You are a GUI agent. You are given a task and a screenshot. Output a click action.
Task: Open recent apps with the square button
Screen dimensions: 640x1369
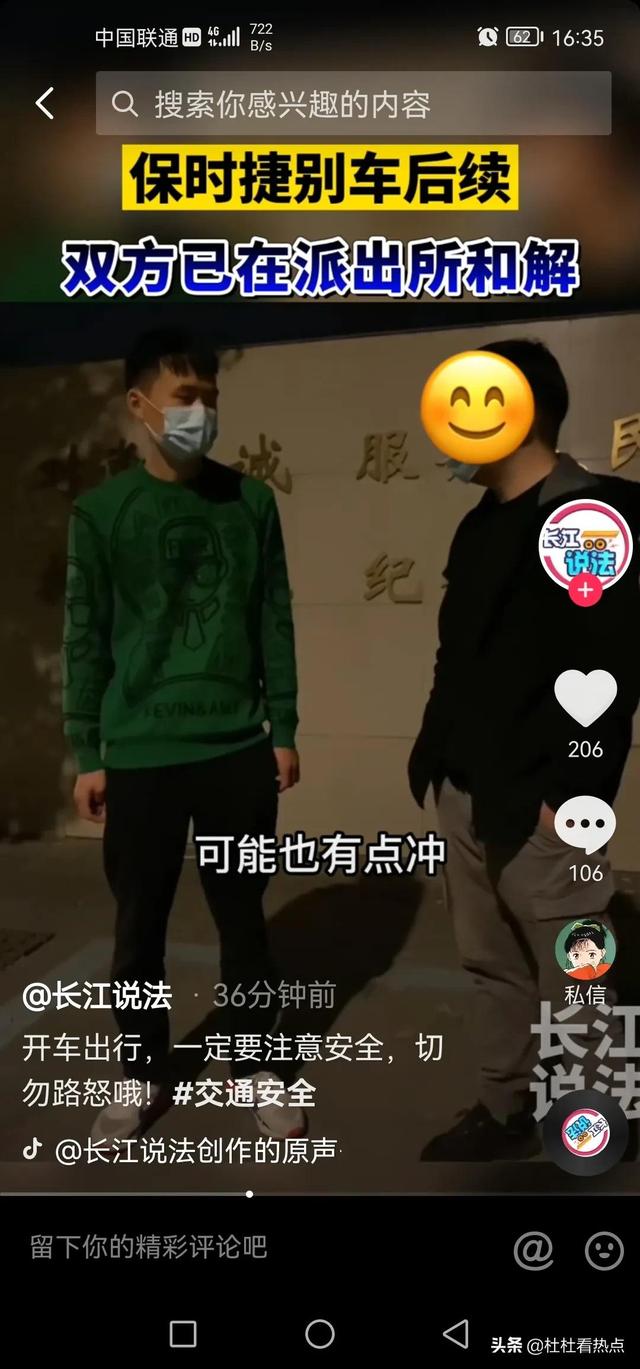click(183, 1333)
